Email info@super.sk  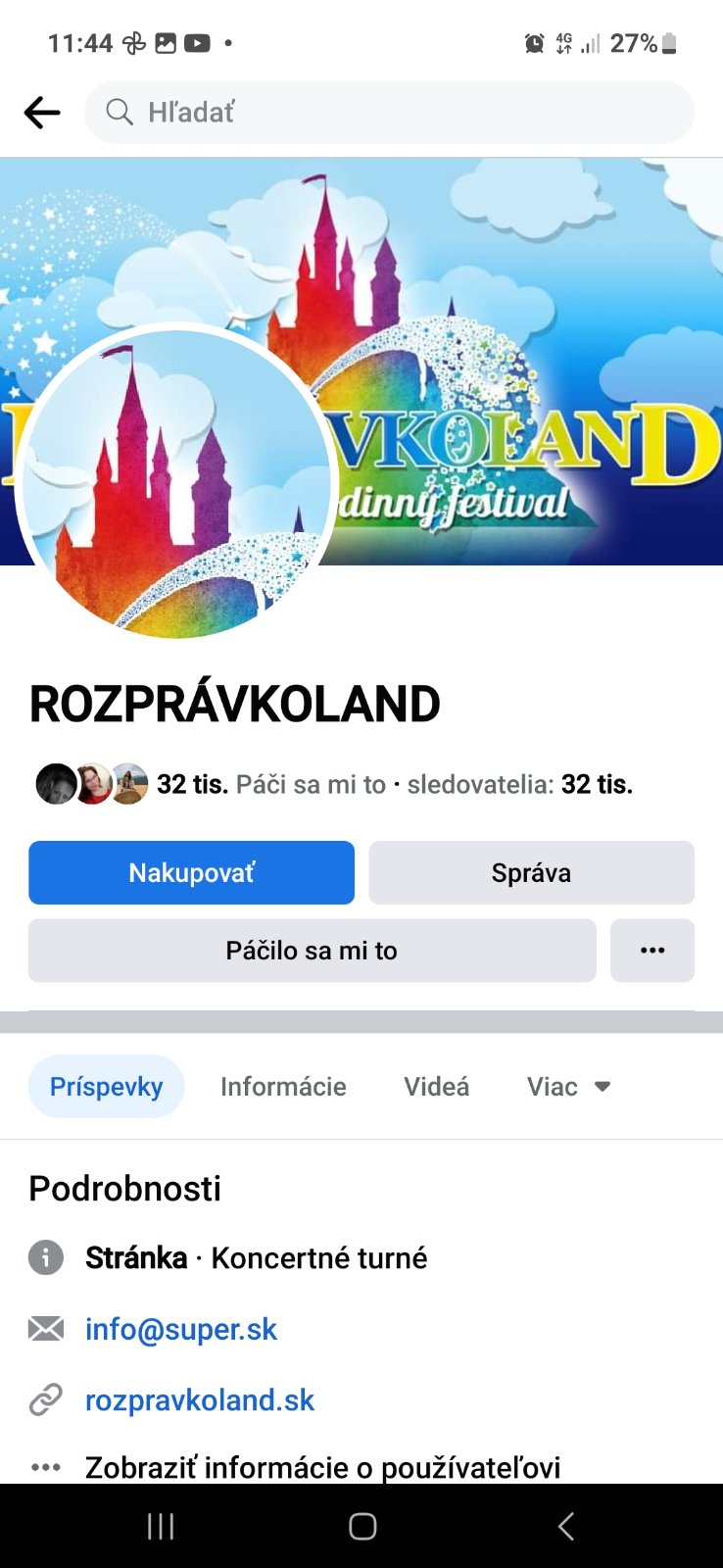[x=181, y=1329]
